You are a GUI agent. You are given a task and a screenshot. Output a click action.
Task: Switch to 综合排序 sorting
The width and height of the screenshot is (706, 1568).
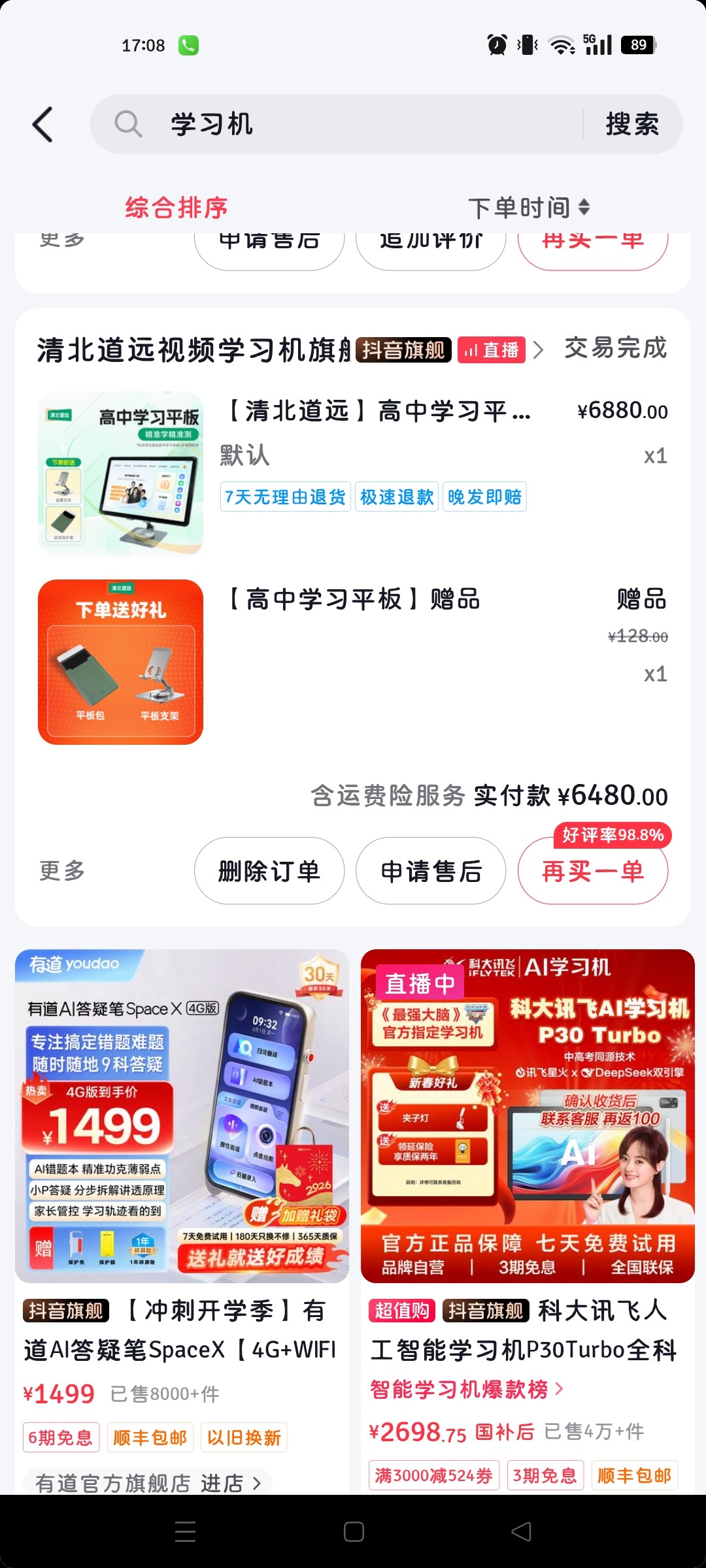[x=176, y=208]
